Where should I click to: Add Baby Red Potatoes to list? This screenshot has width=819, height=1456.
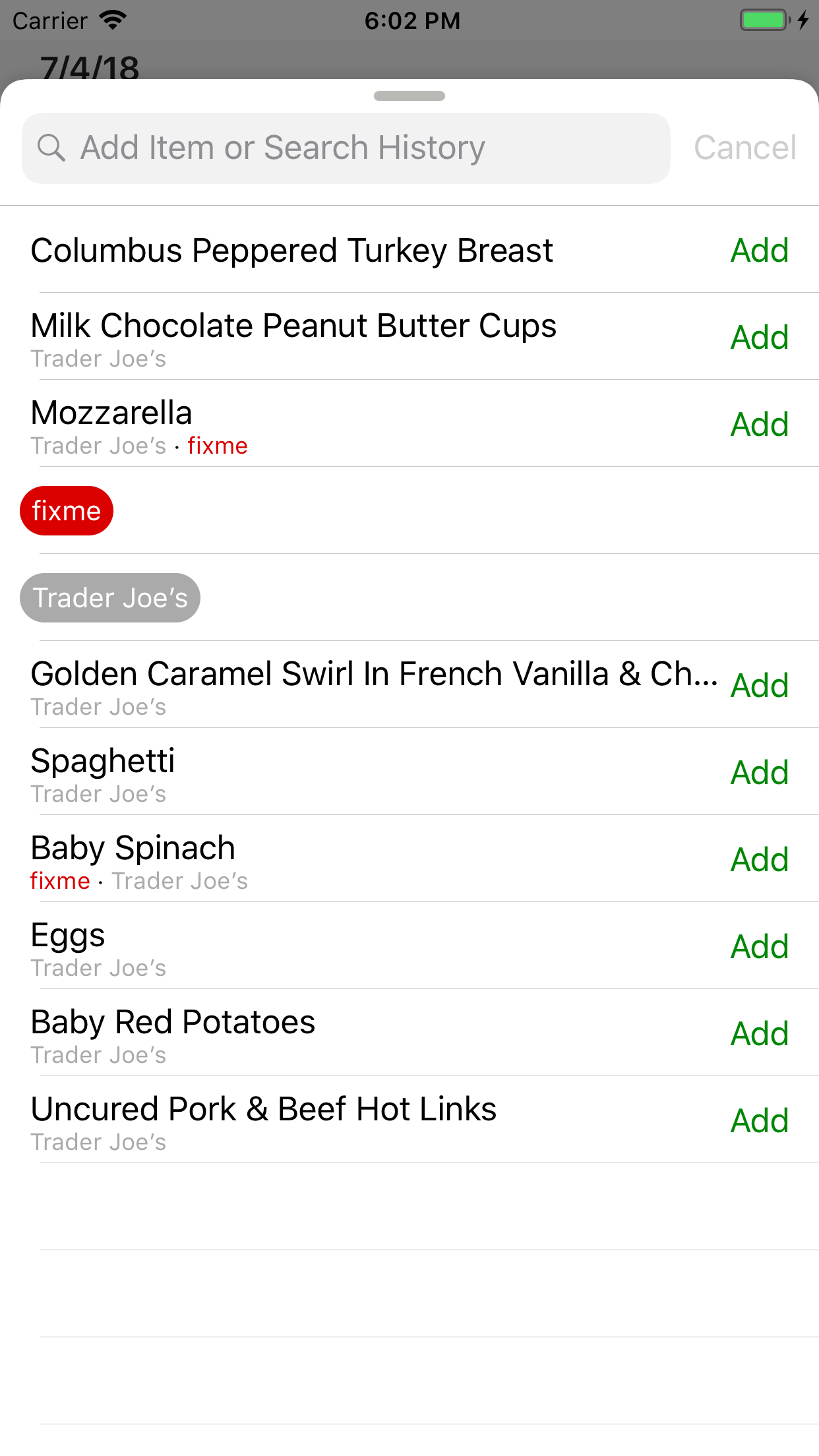760,1034
